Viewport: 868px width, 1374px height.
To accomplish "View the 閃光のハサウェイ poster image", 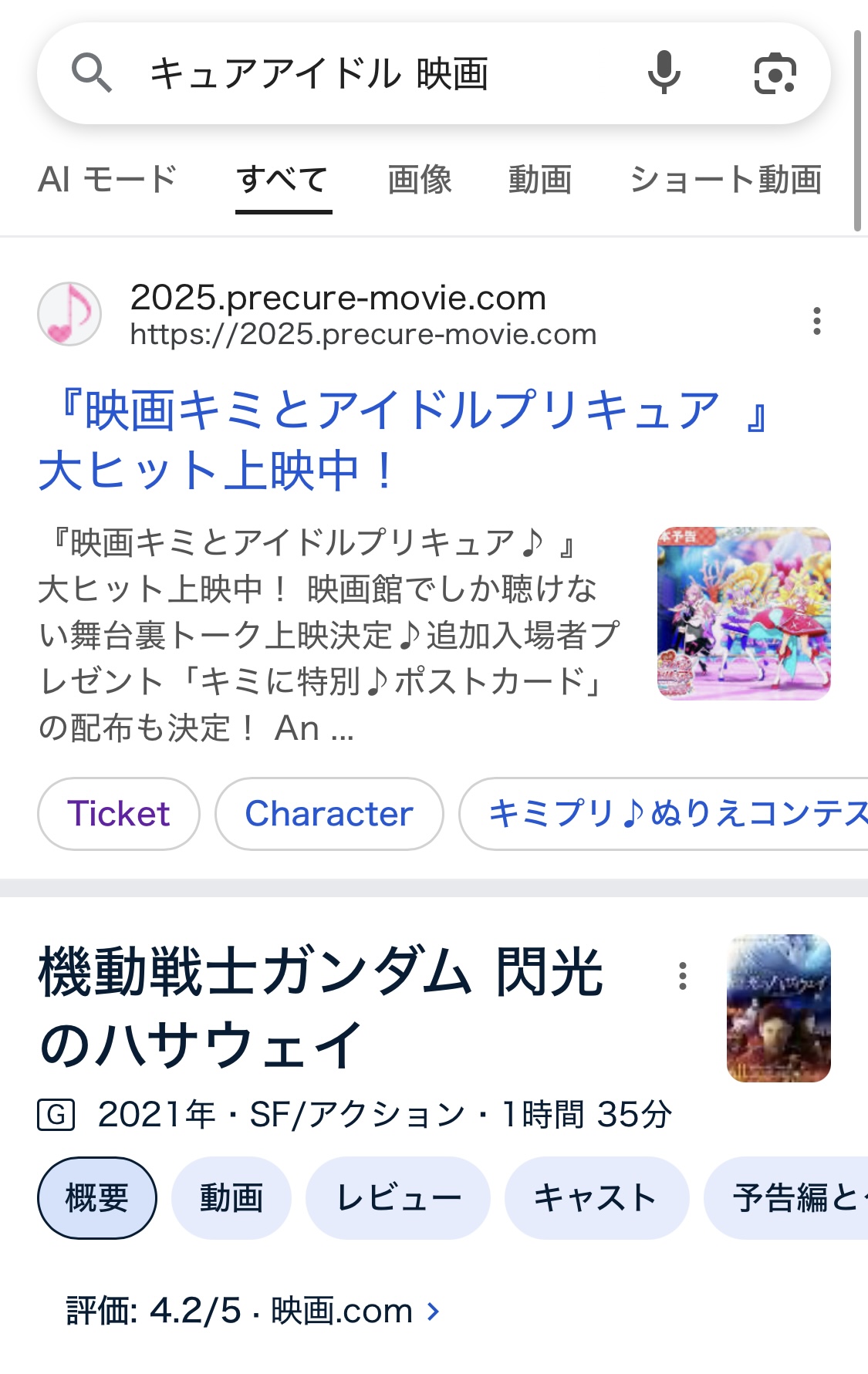I will click(778, 1008).
